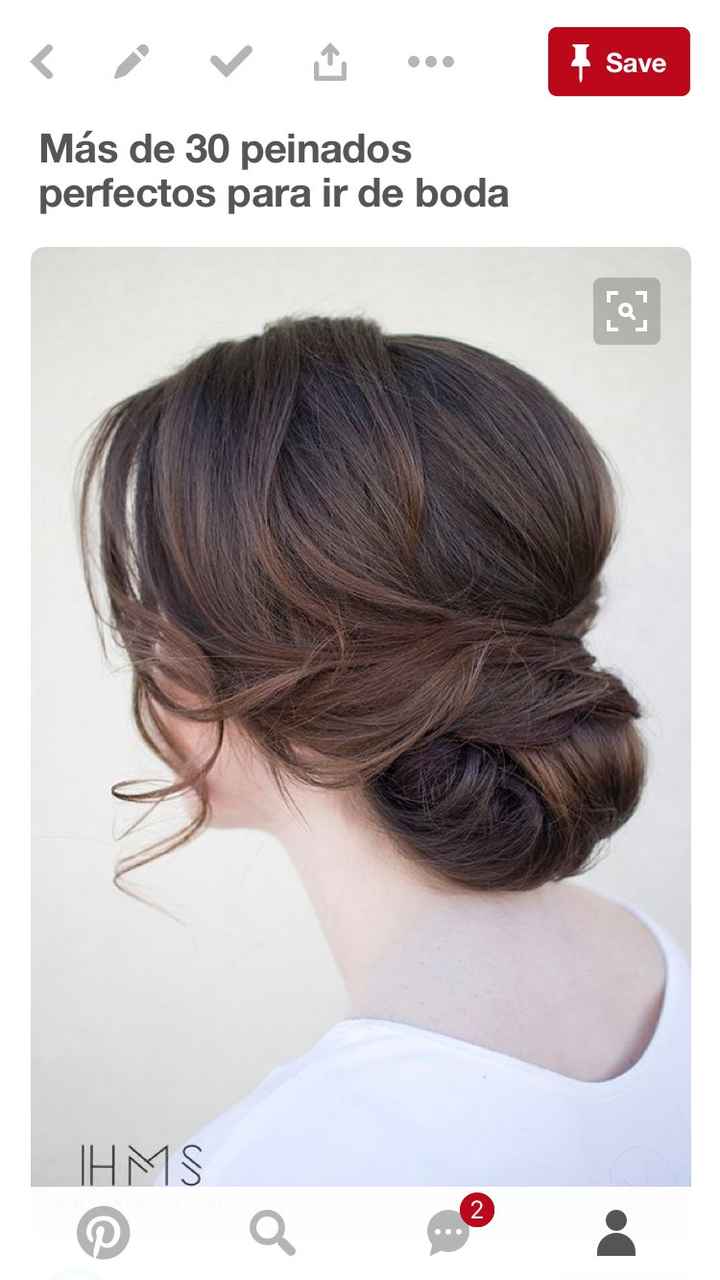Launch visual search with the lens icon
Viewport: 720px width, 1280px height.
click(x=626, y=311)
